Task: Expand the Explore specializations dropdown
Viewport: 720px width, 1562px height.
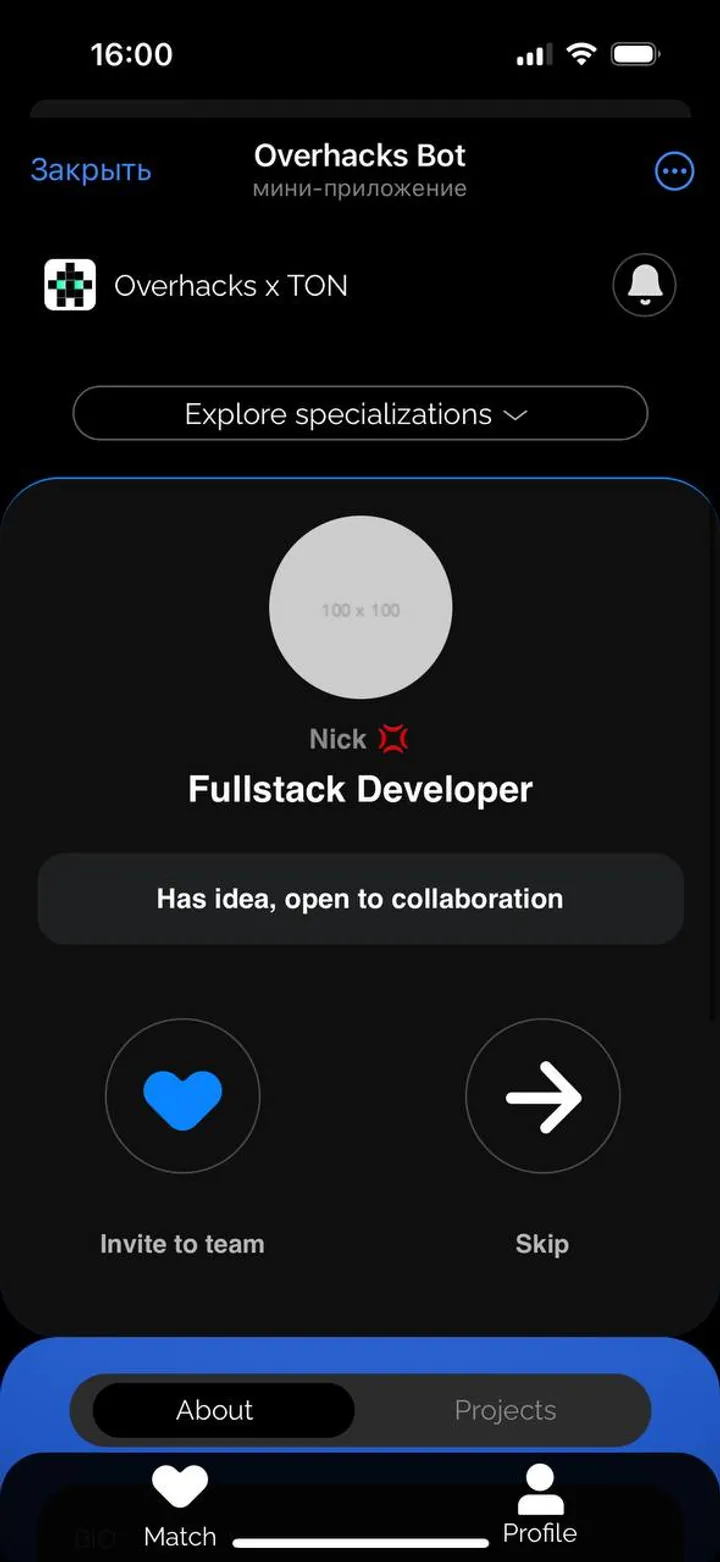Action: [360, 413]
